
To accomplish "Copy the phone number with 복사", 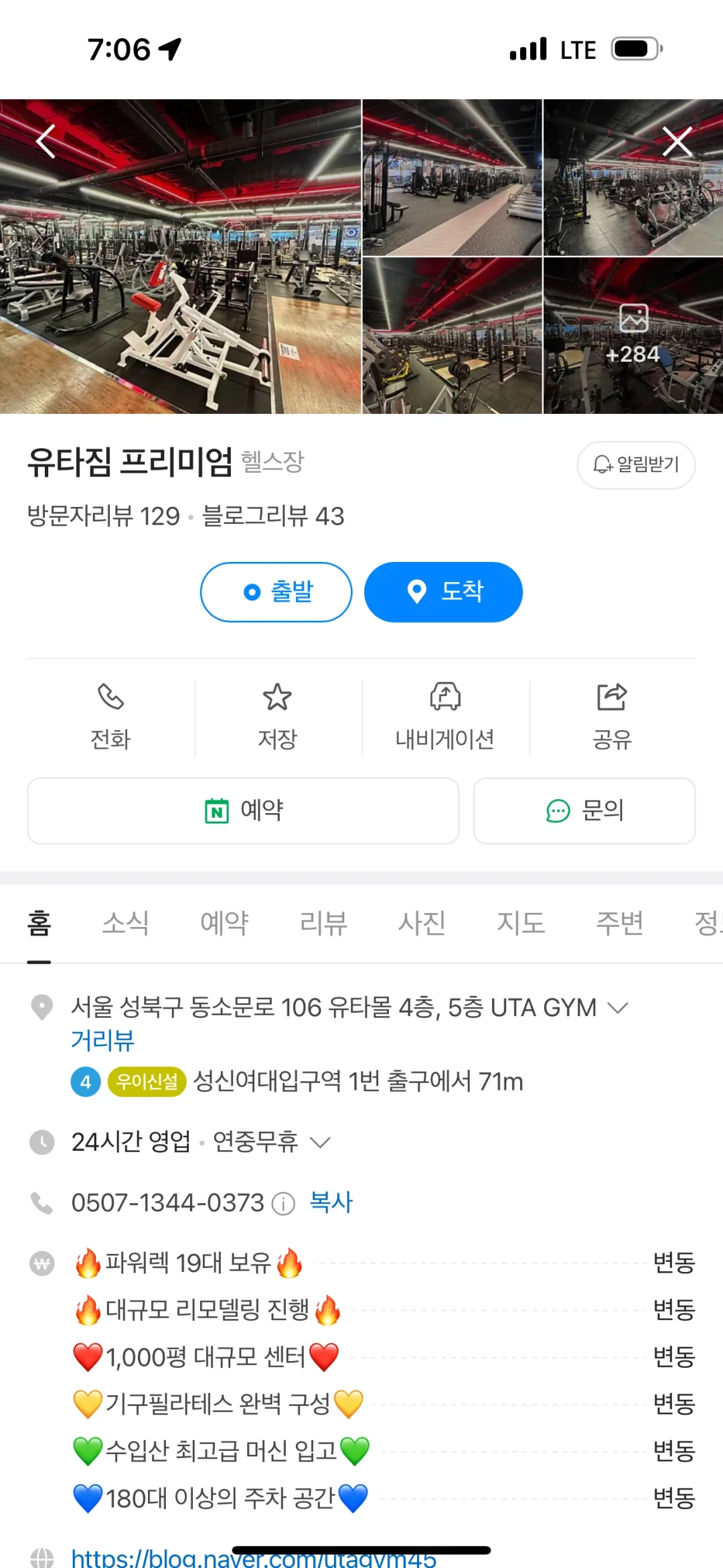I will (x=331, y=1202).
